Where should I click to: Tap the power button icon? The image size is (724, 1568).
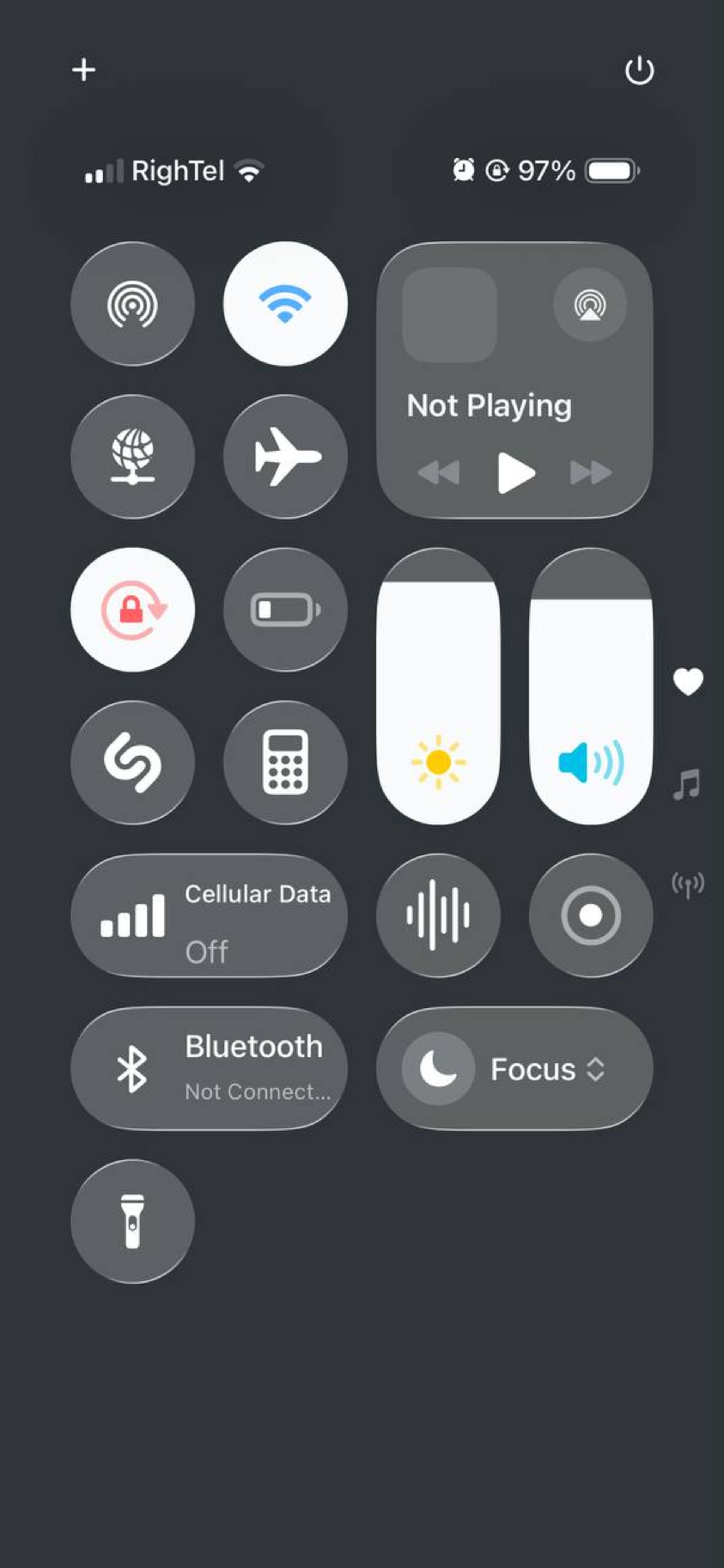(640, 71)
